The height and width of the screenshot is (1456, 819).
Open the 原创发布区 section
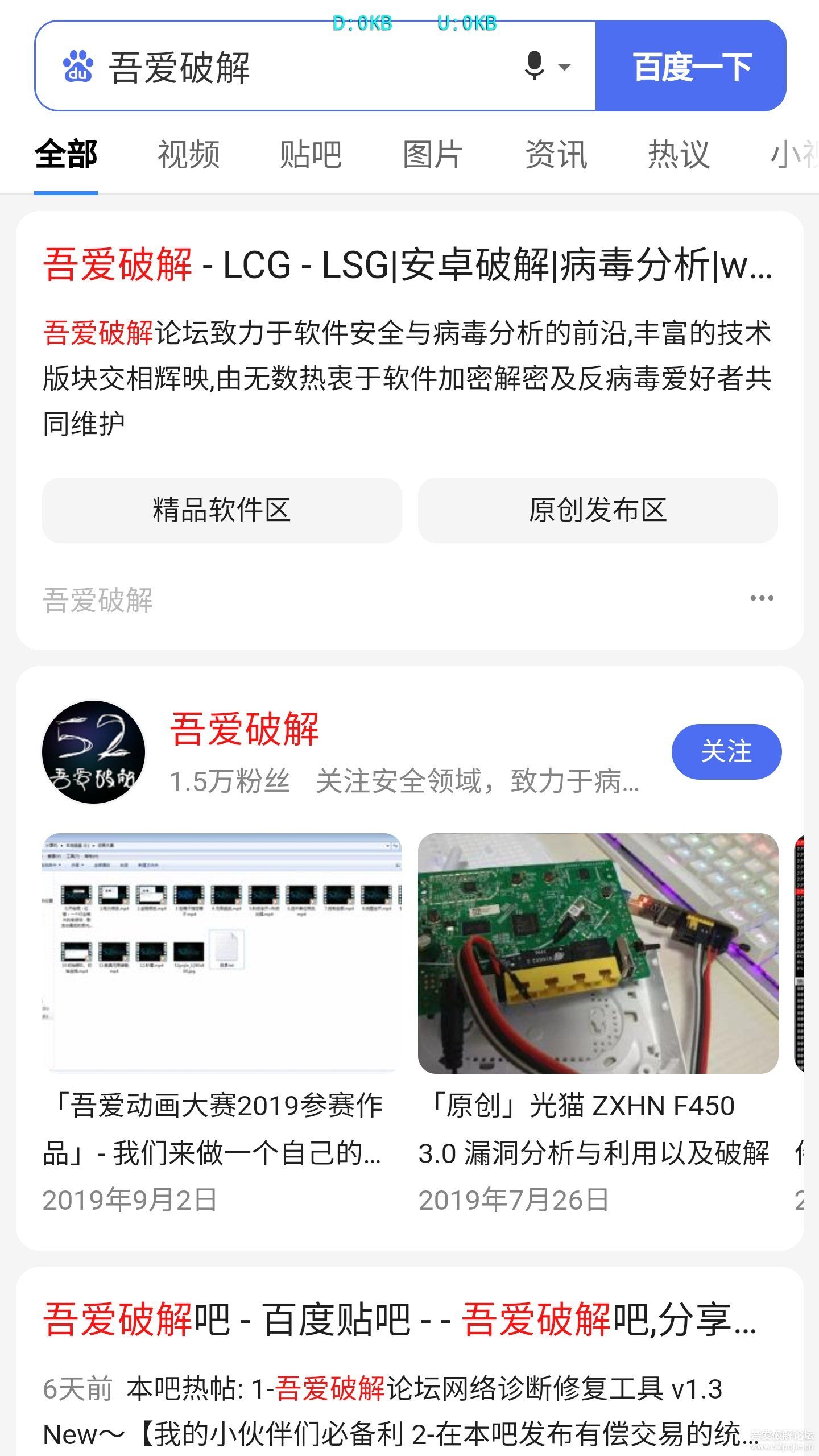[598, 510]
